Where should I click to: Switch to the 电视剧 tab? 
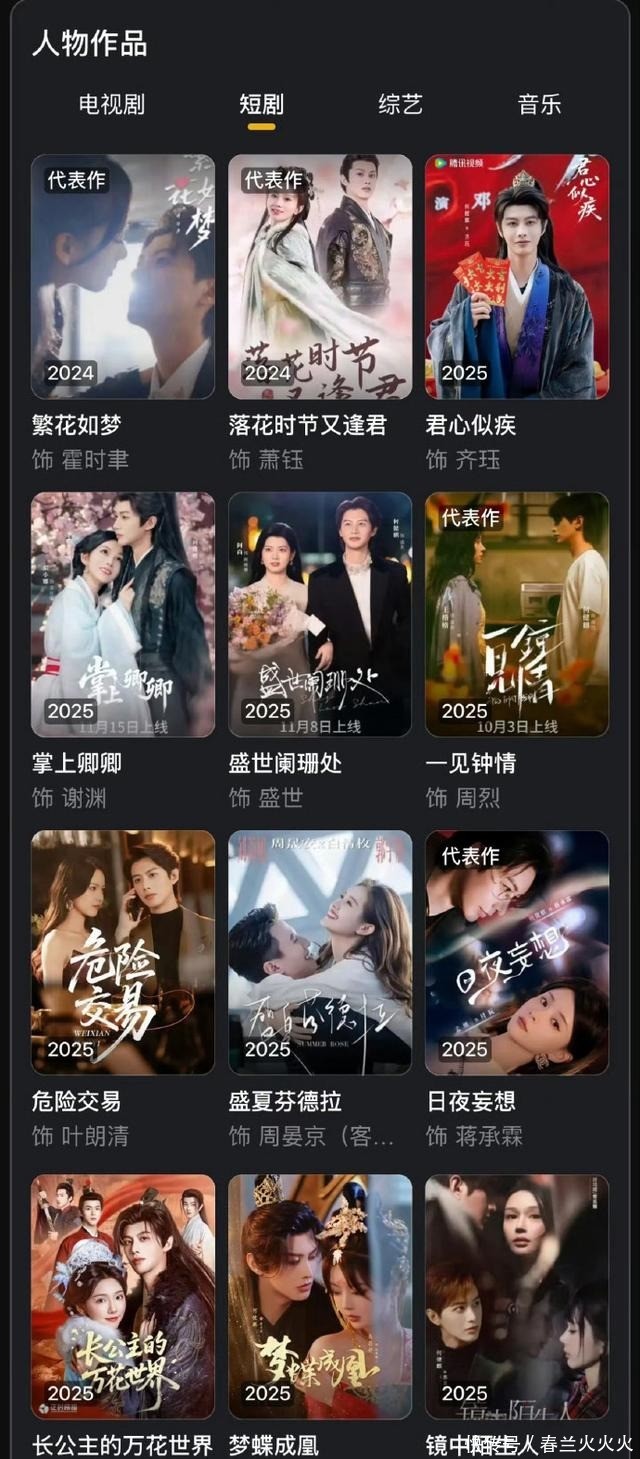tap(112, 104)
